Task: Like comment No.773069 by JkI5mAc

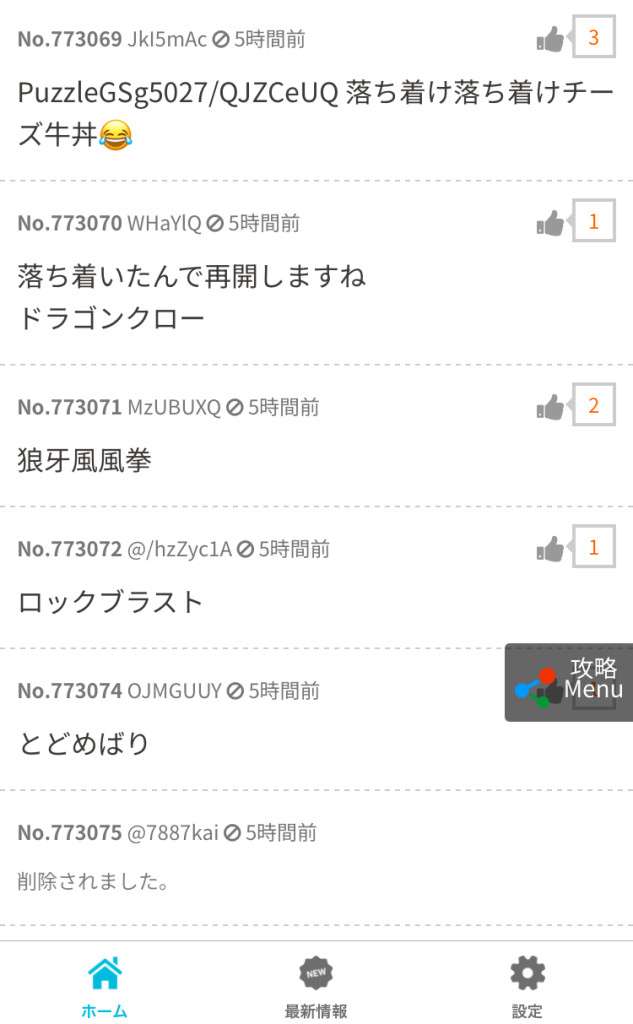Action: point(550,40)
